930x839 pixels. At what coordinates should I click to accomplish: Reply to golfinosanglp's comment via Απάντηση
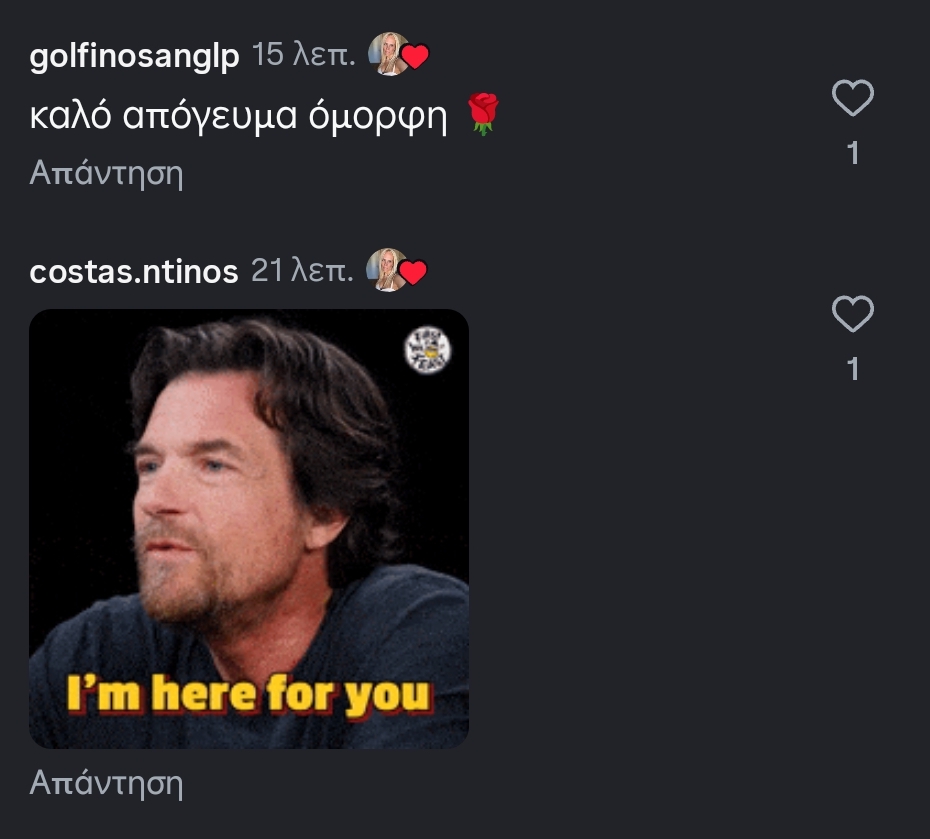coord(106,173)
